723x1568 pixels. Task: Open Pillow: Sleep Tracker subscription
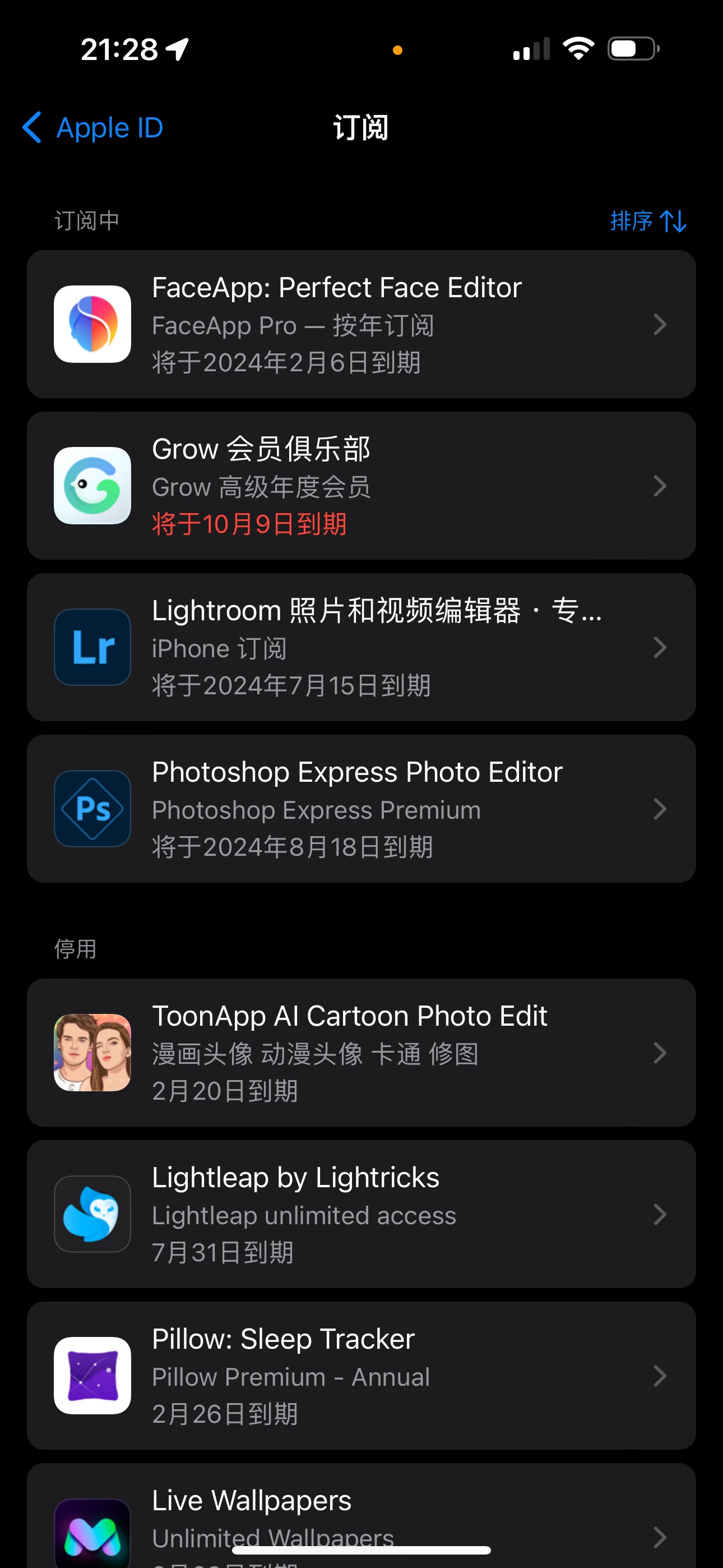tap(361, 1376)
